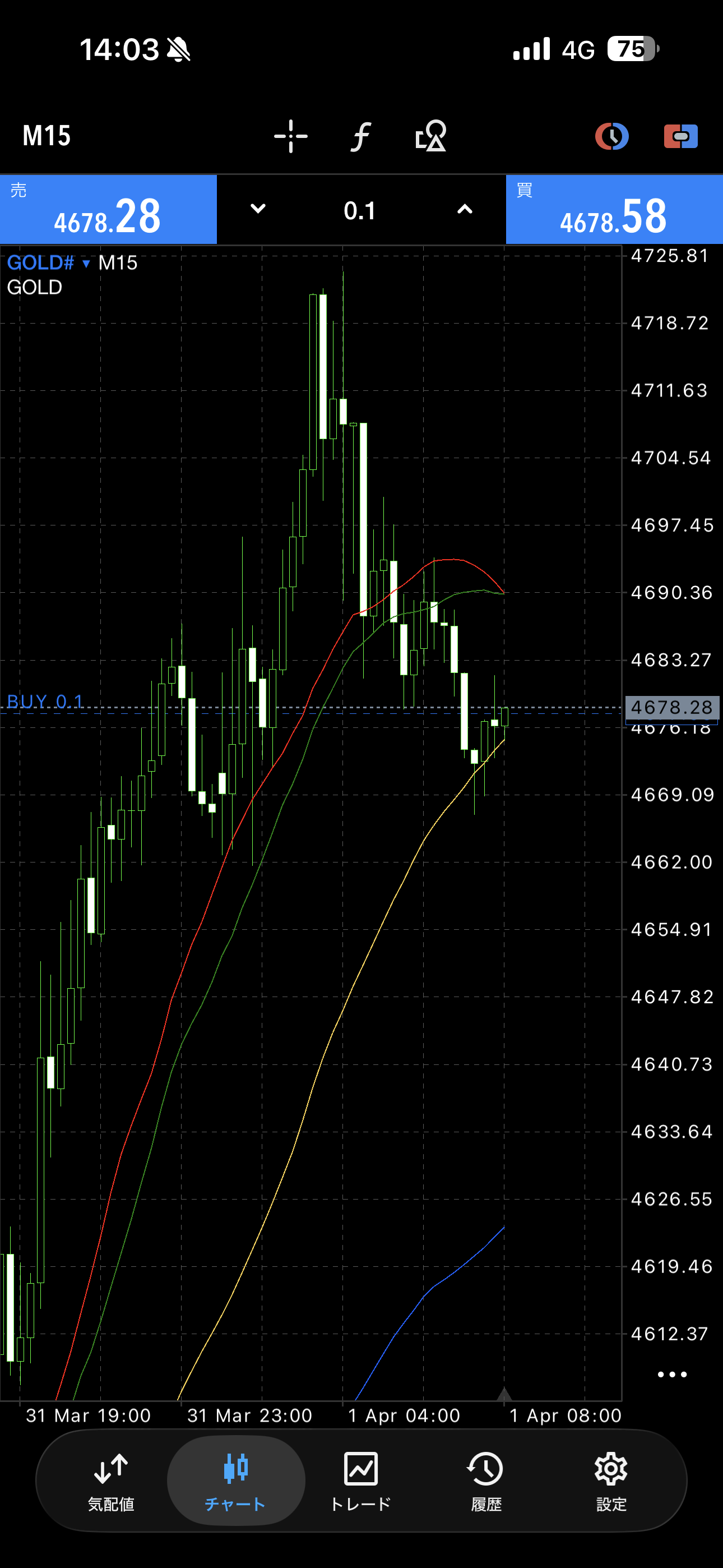Image resolution: width=723 pixels, height=1568 pixels.
Task: Open the M15 timeframe selector
Action: pos(47,136)
